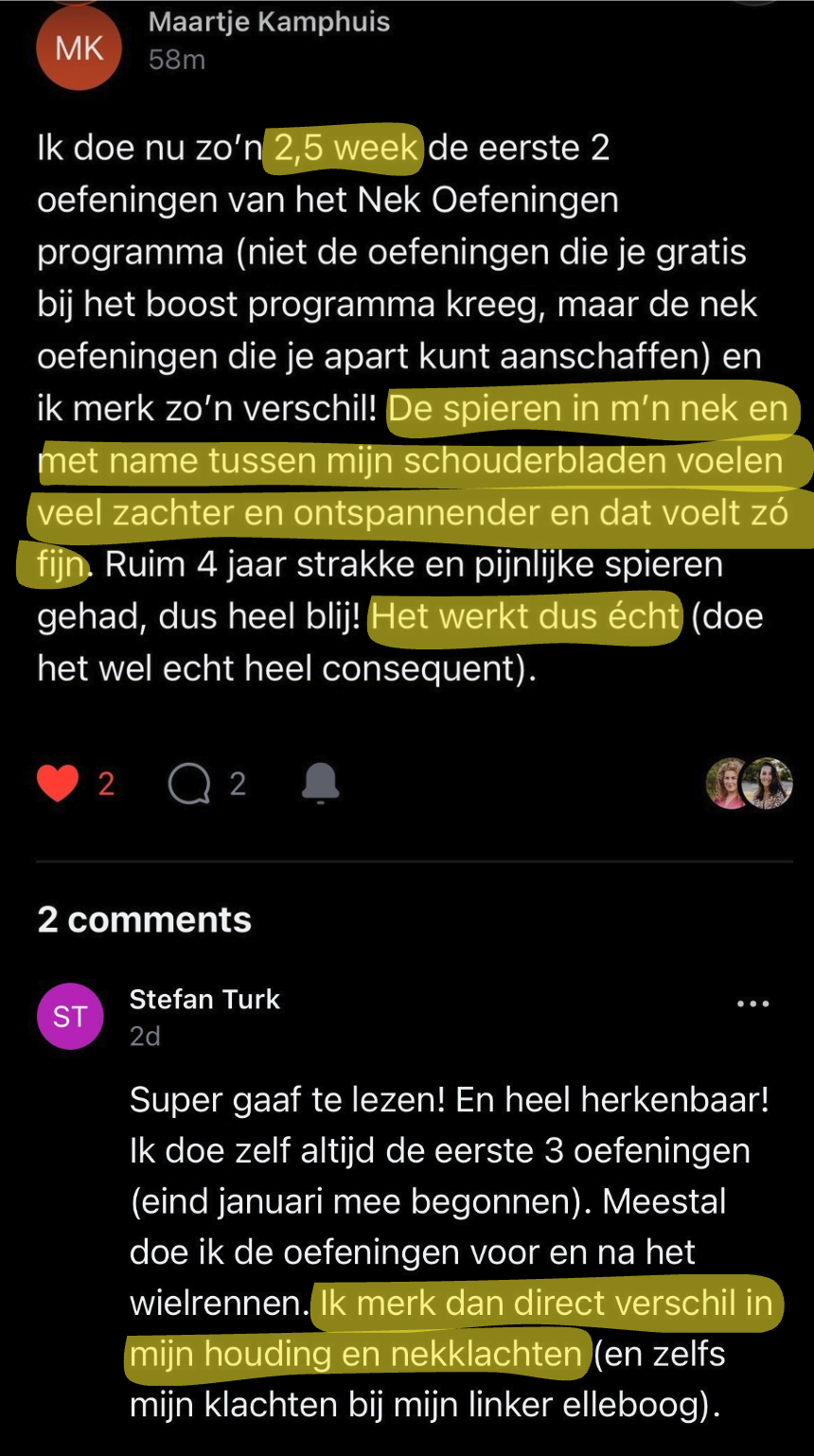Tap the name Maartje Kamphuis

click(x=269, y=22)
